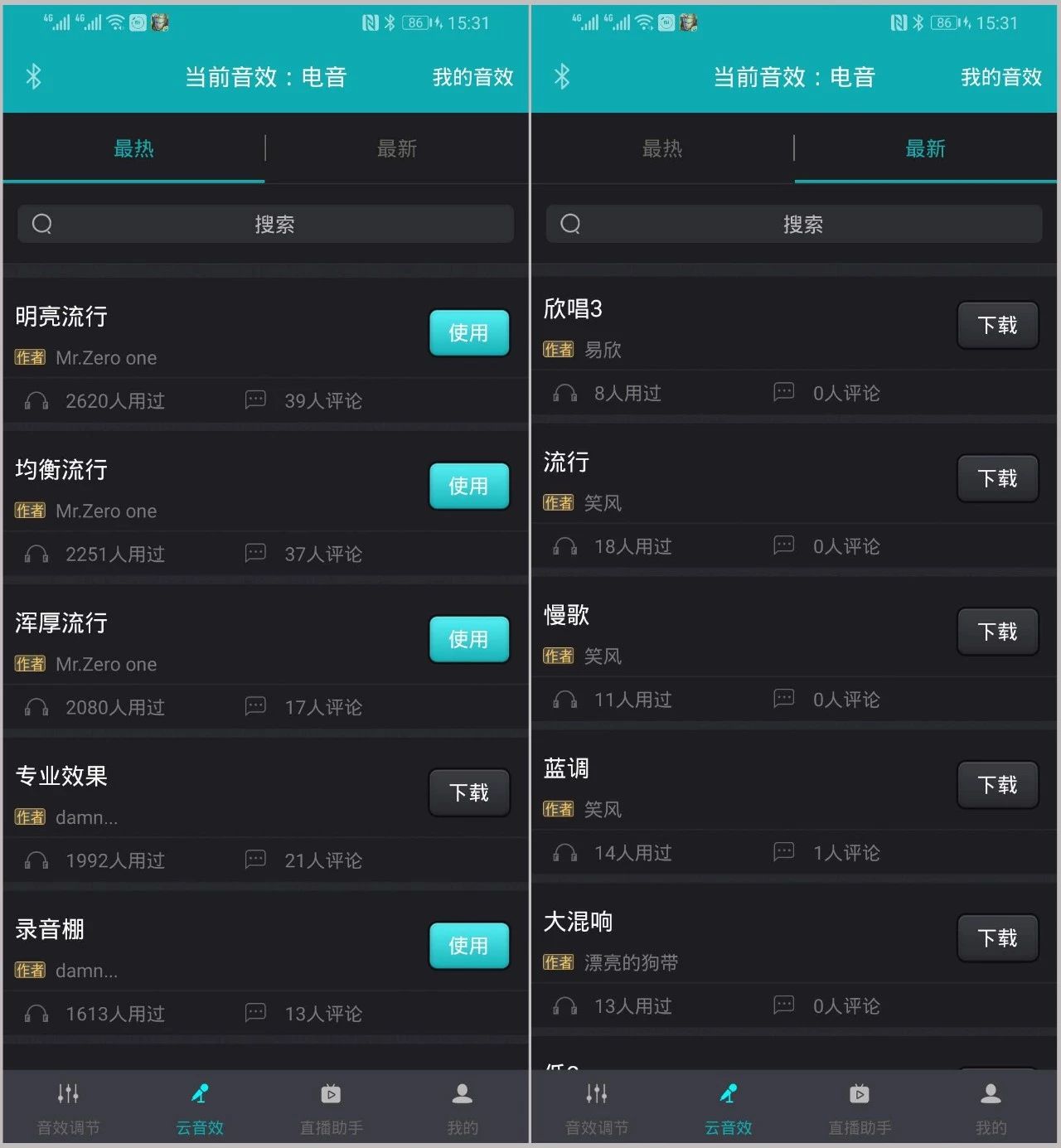Click the comment bubble icon beside 39人评论
Screen dimensions: 1061x1148
255,400
